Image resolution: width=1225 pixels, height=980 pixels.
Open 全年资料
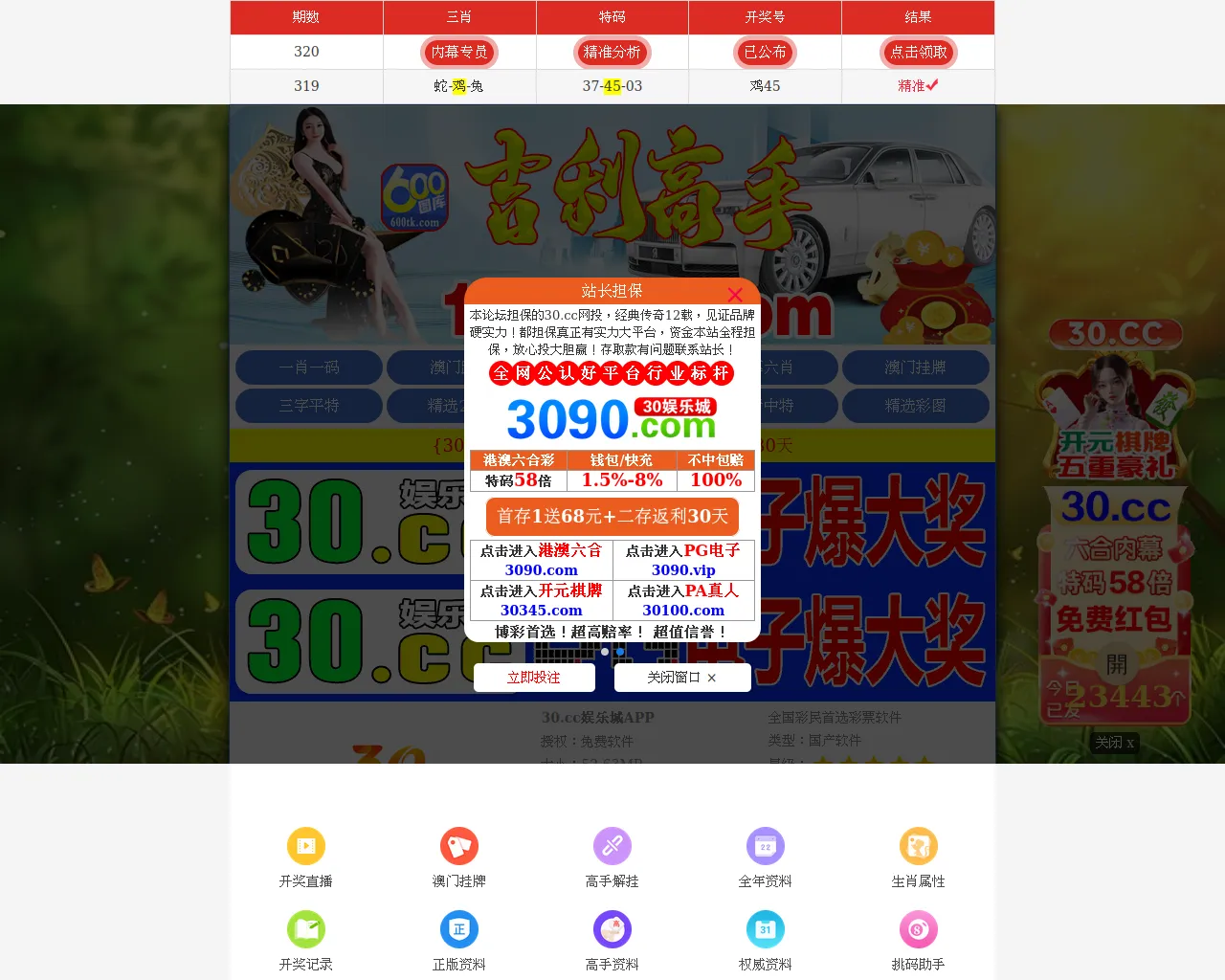766,857
